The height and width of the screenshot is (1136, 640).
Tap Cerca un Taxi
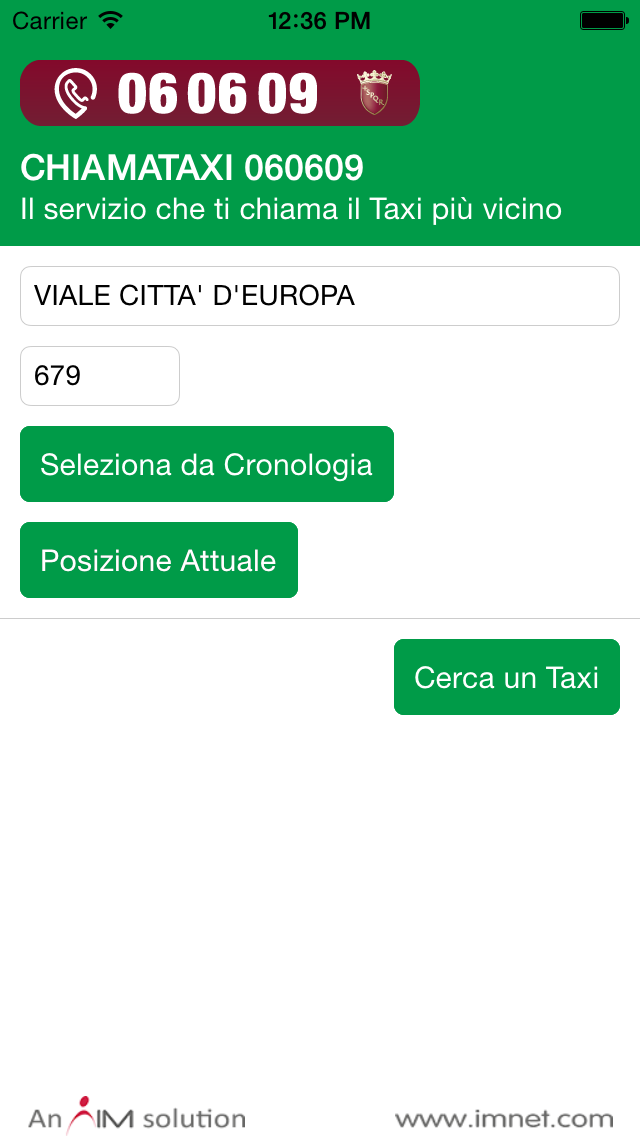coord(507,677)
